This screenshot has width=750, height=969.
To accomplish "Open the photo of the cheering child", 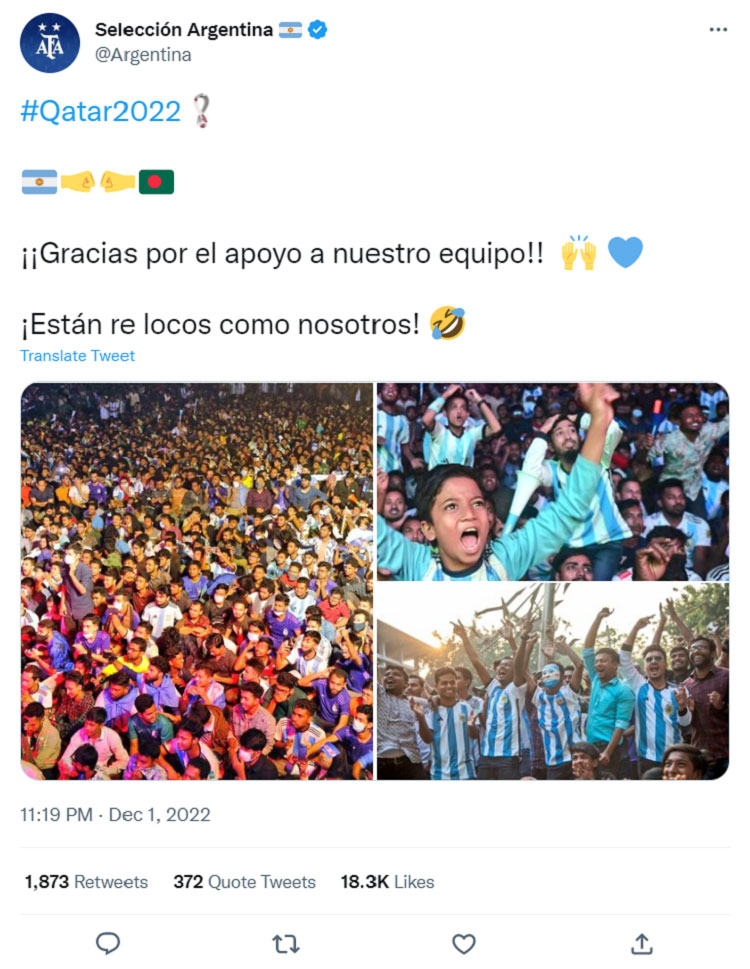I will pyautogui.click(x=553, y=481).
